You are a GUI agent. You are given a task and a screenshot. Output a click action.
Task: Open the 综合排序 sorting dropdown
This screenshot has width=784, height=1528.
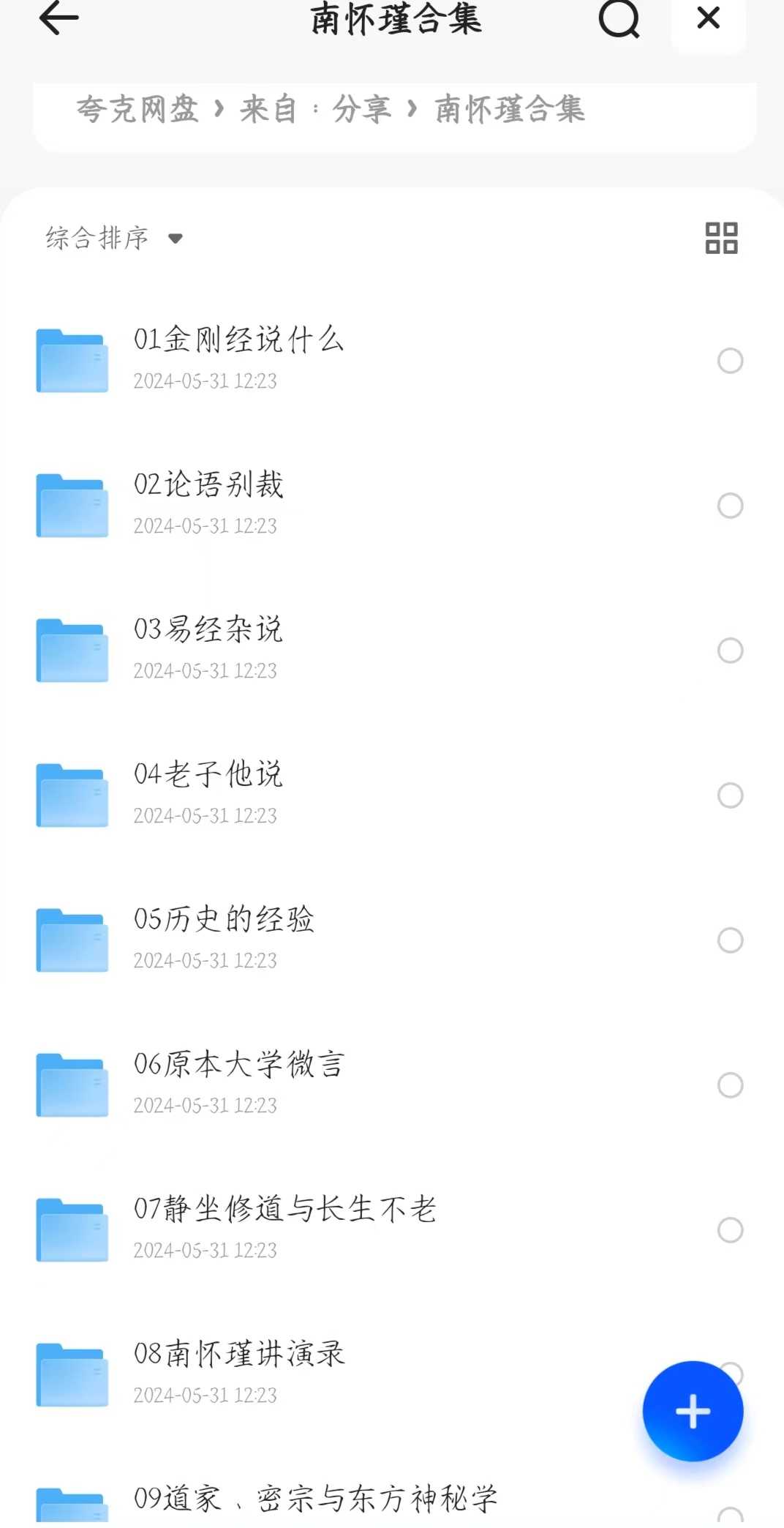(x=114, y=238)
